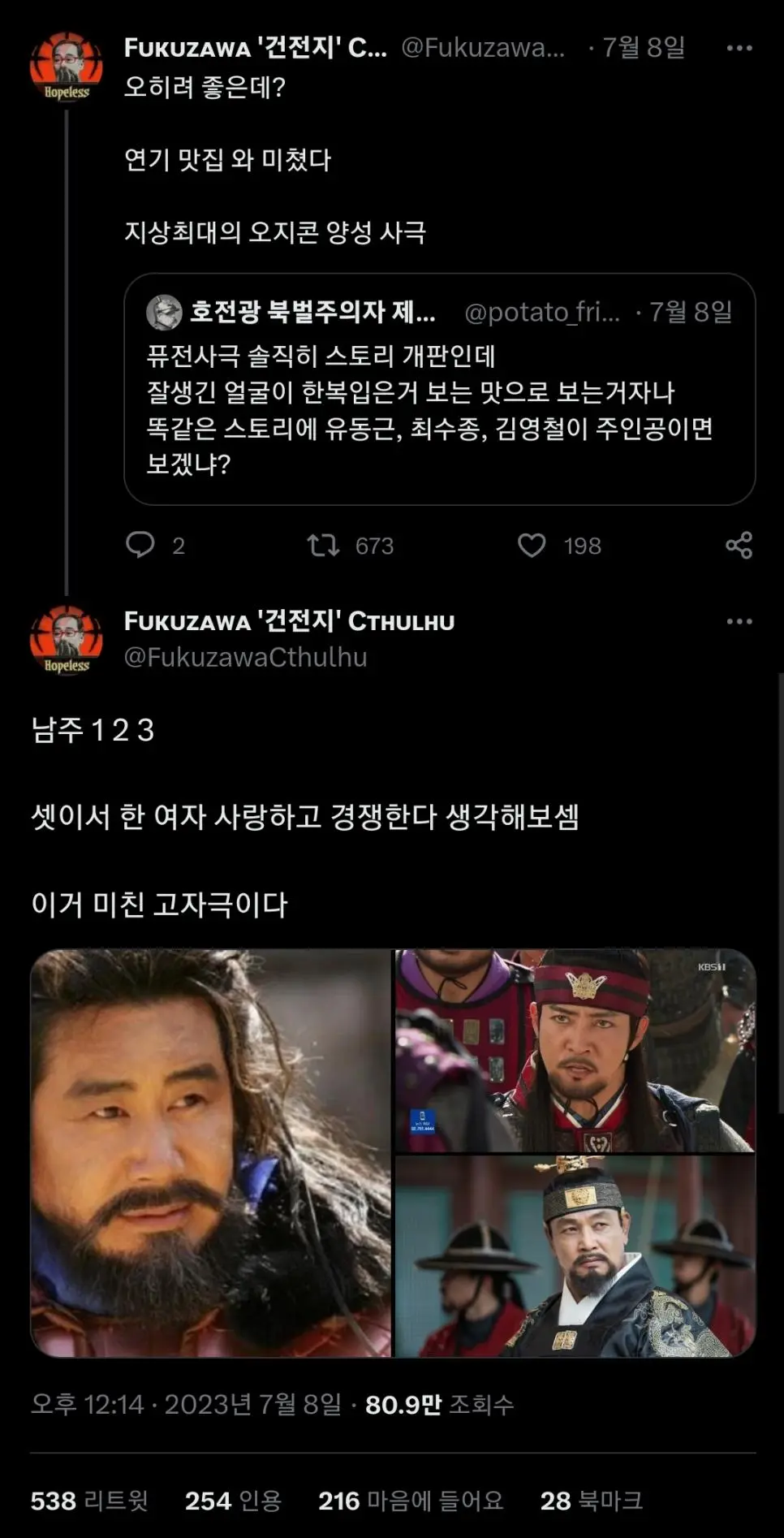Share the parent tweet
784x1538 pixels.
tap(739, 545)
